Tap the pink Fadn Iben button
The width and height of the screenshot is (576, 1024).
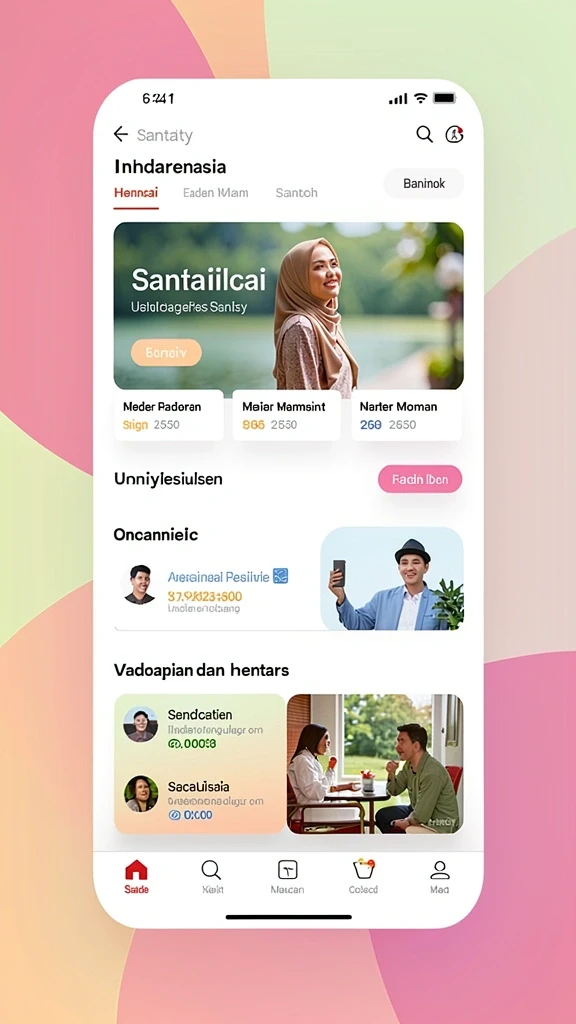tap(420, 479)
